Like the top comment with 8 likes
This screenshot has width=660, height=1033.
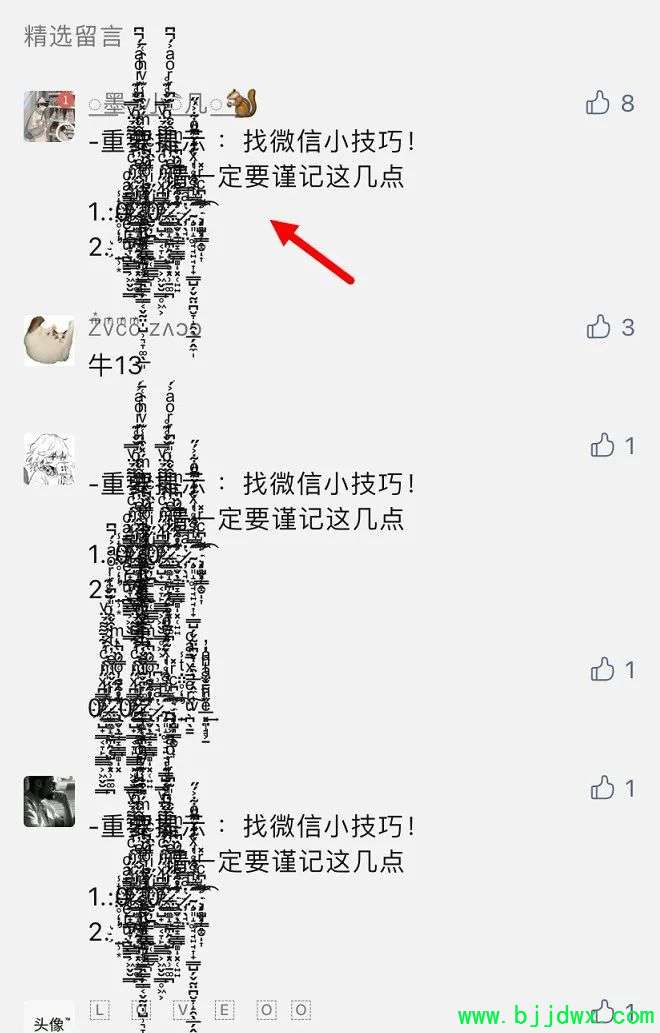pyautogui.click(x=598, y=102)
